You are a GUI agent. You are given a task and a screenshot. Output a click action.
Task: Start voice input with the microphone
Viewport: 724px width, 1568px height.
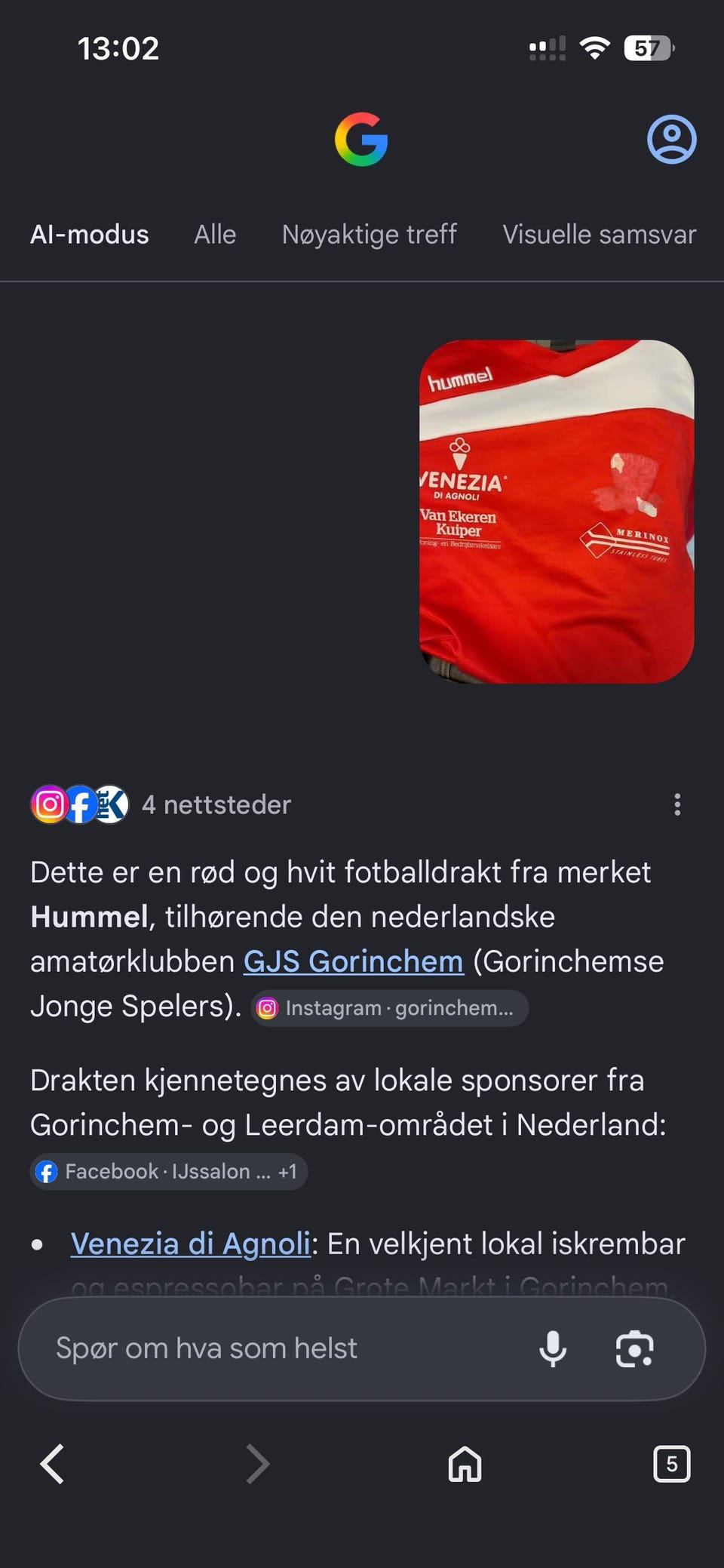click(553, 1348)
